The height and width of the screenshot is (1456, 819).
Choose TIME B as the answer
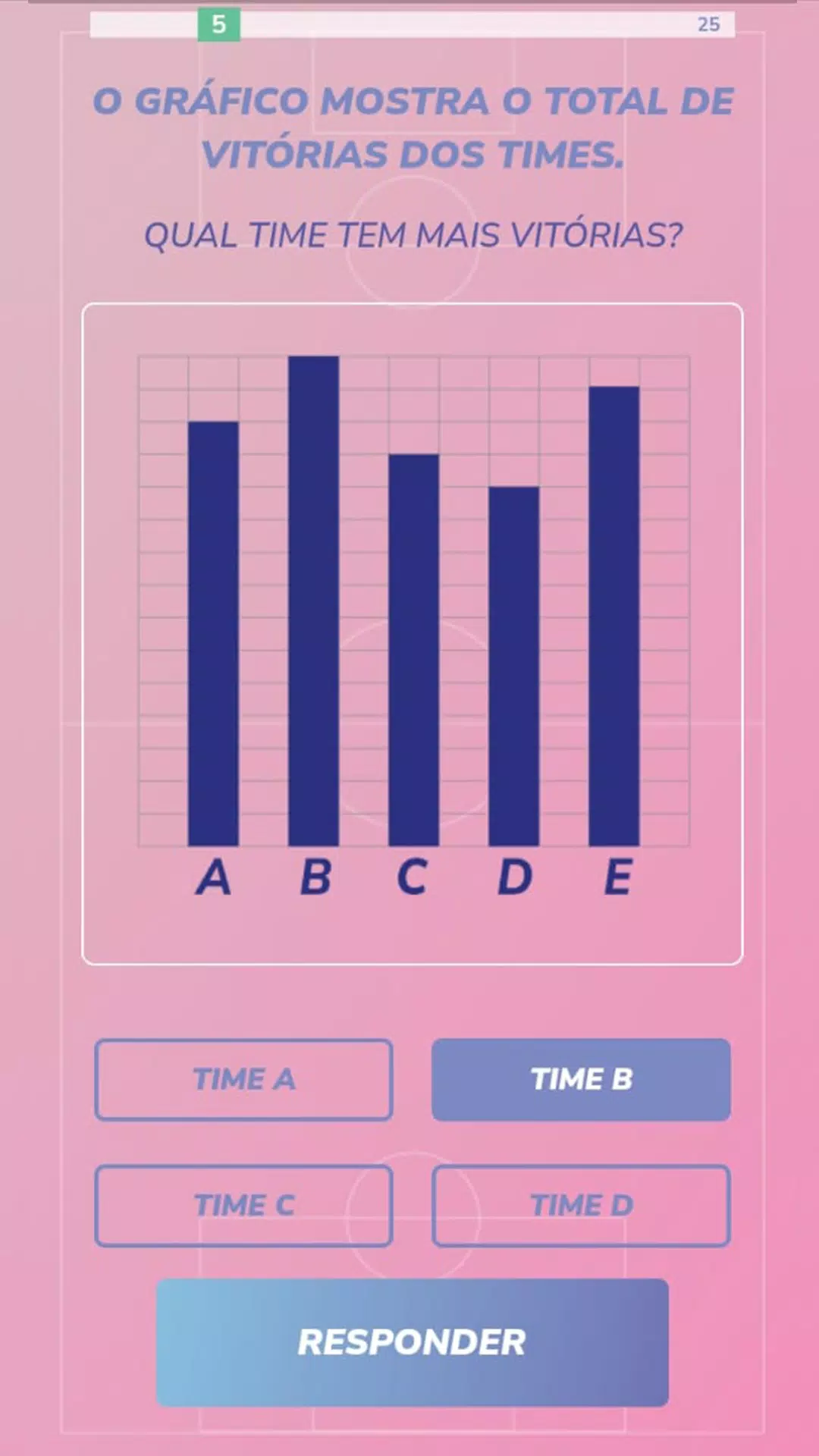pos(581,1079)
